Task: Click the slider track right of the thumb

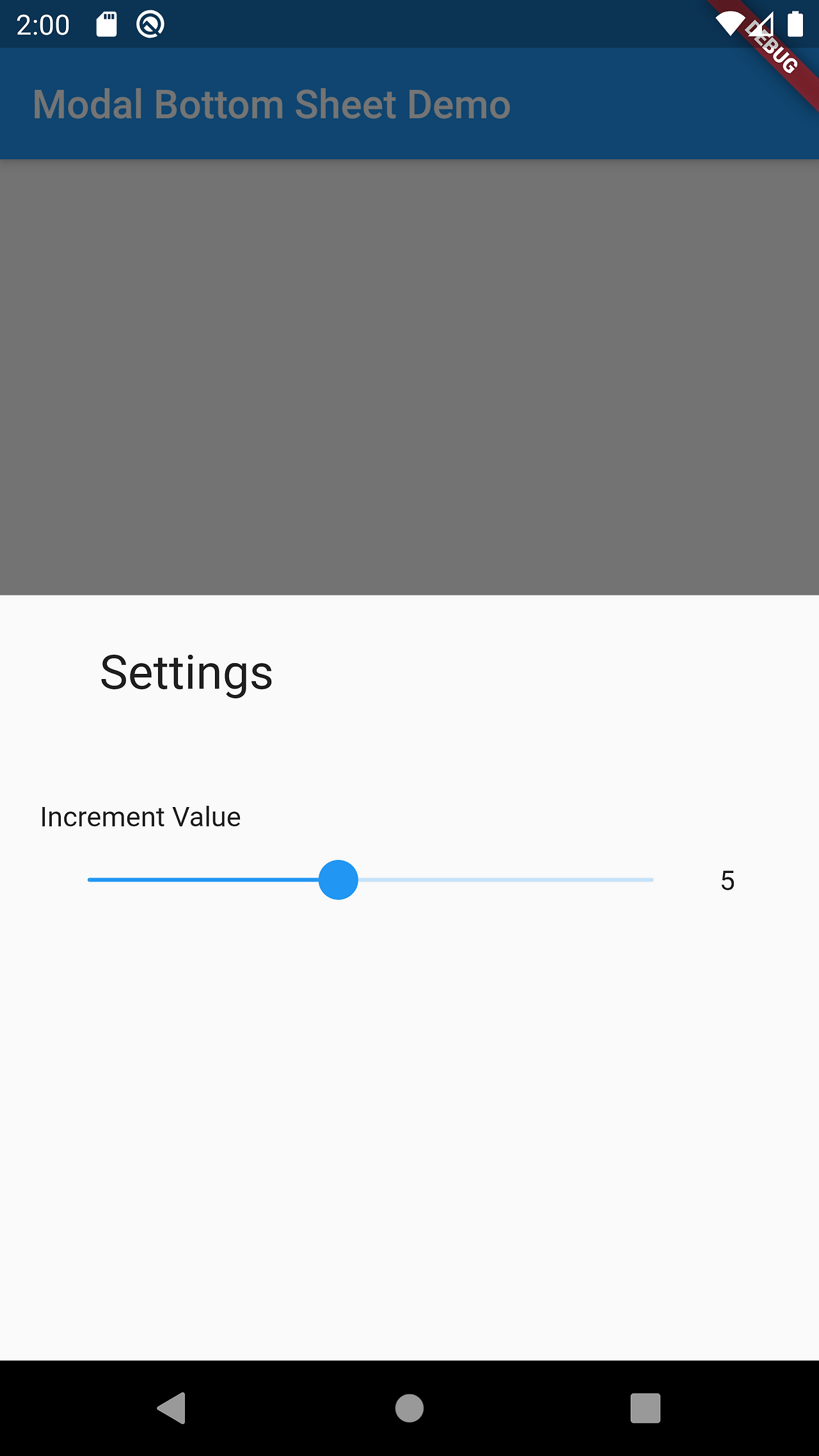Action: [x=505, y=880]
